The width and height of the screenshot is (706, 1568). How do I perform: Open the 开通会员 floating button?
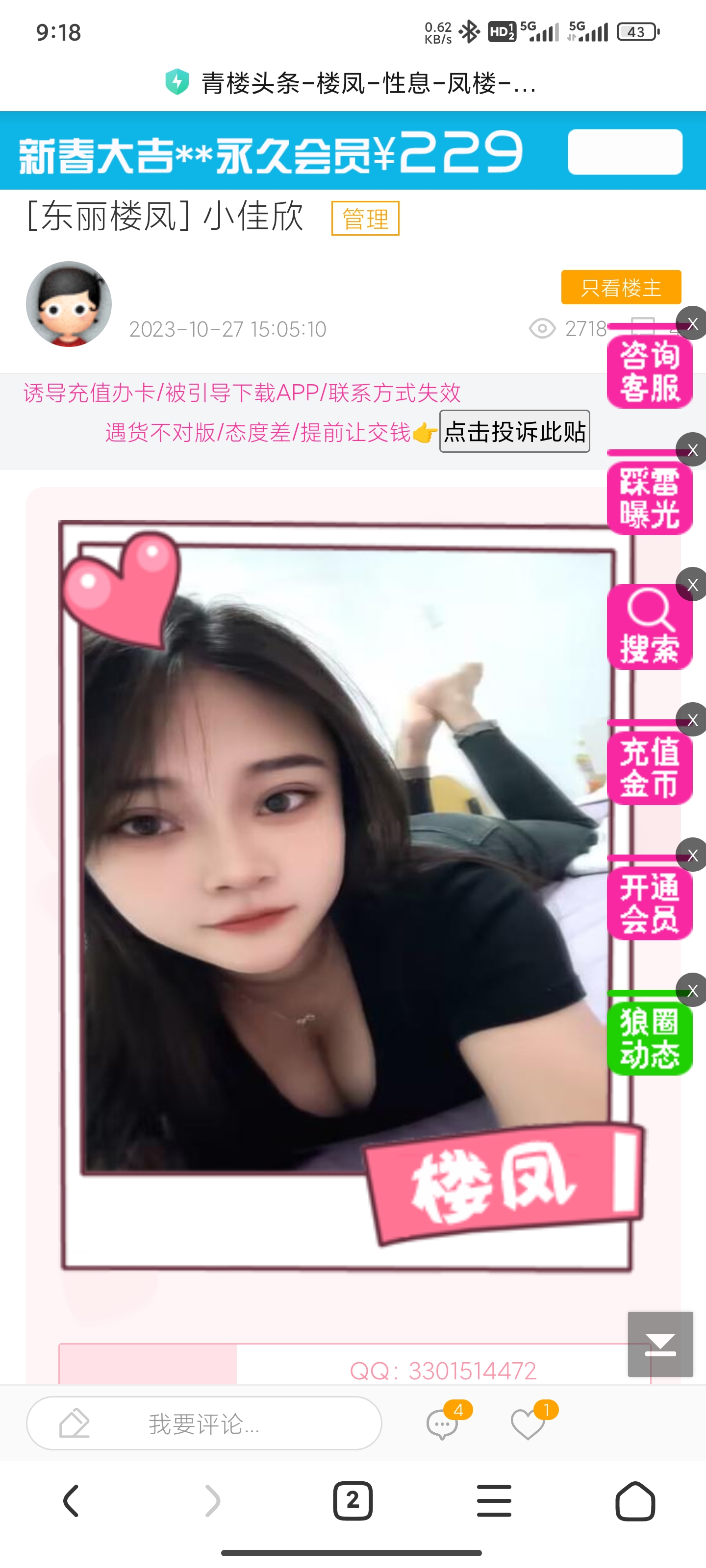(x=649, y=903)
